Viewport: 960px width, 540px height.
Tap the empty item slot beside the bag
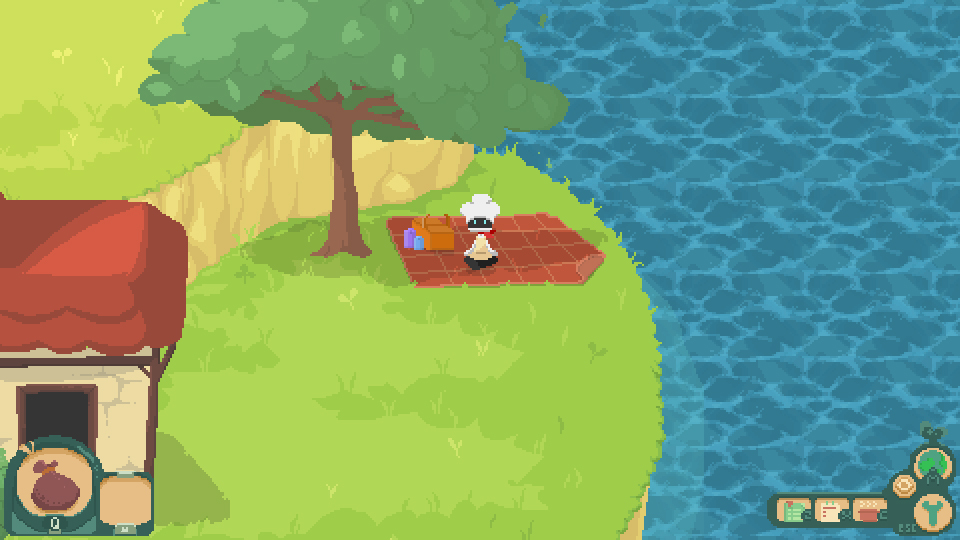(x=124, y=497)
